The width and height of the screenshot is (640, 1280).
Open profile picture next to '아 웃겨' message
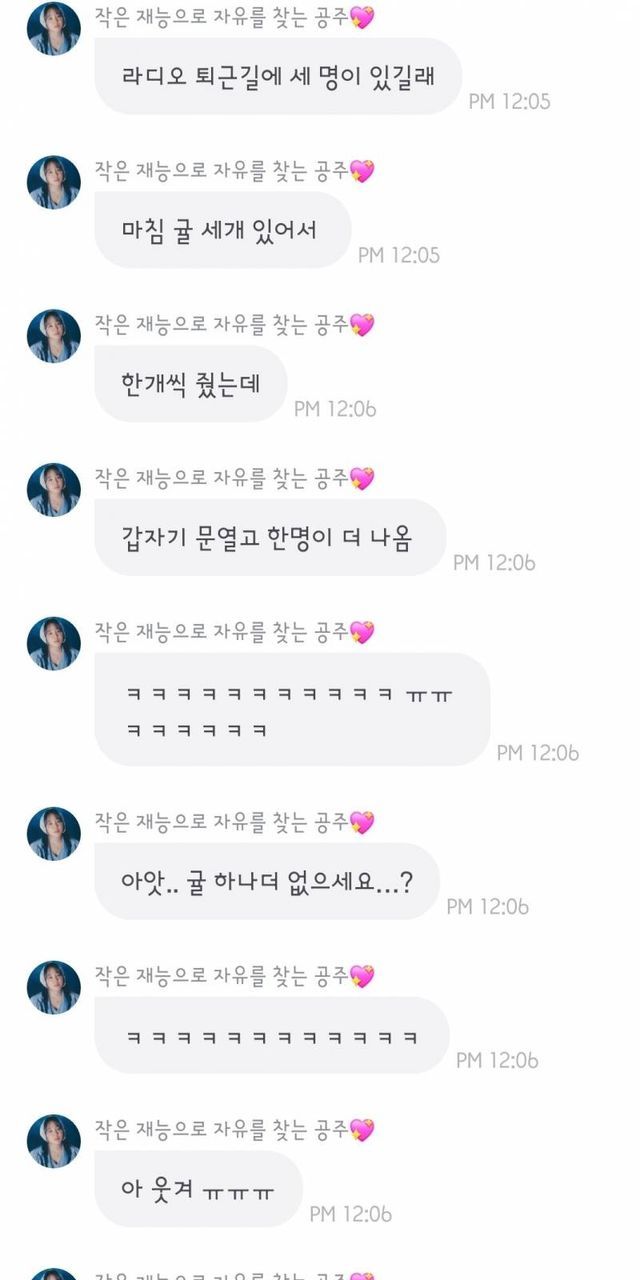pos(53,1141)
